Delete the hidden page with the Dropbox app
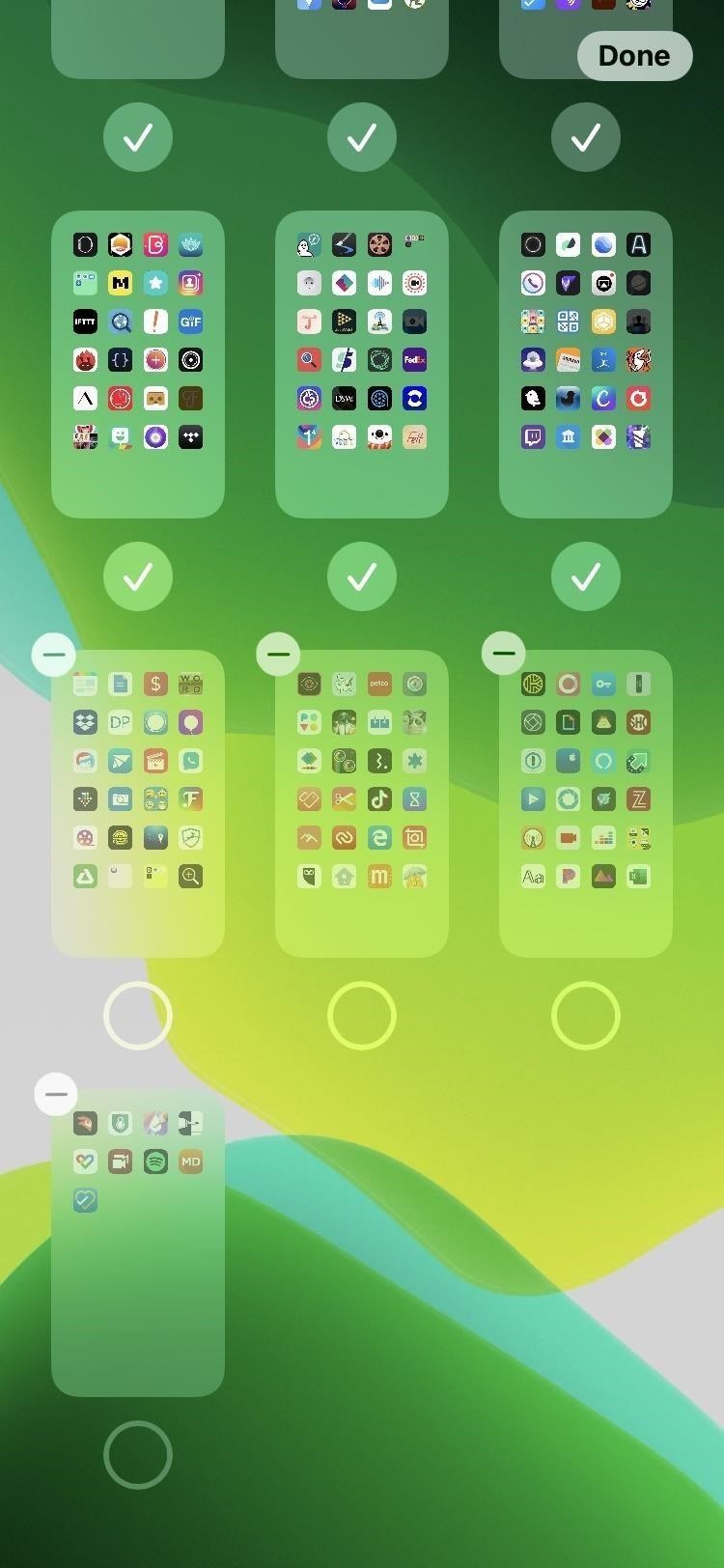This screenshot has height=1568, width=724. (x=54, y=655)
